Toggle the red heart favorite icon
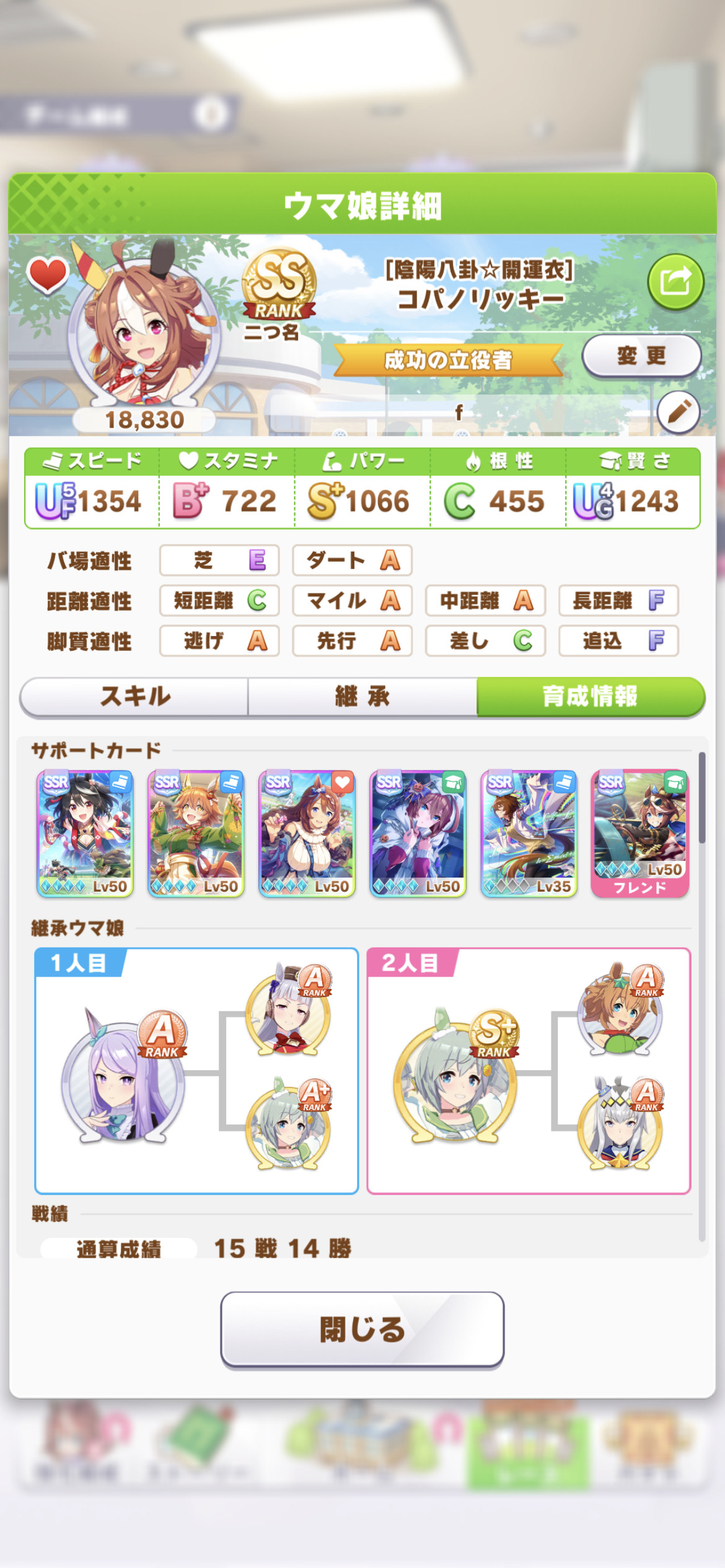 coord(47,274)
